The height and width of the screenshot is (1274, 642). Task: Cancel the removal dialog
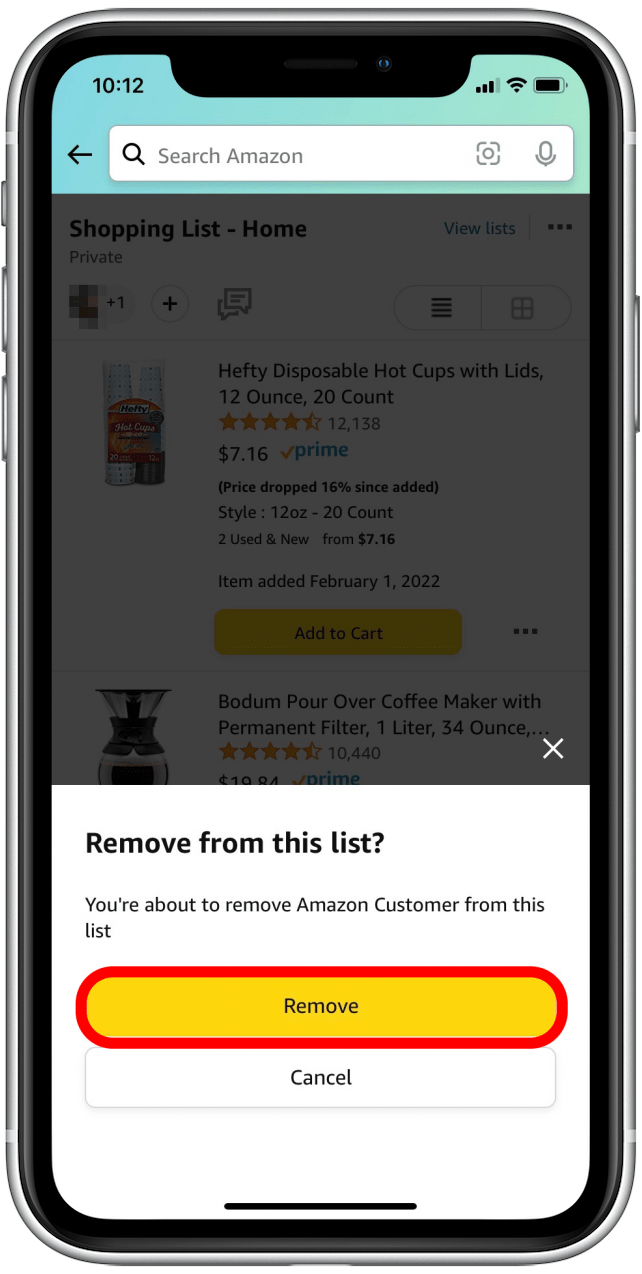321,1078
